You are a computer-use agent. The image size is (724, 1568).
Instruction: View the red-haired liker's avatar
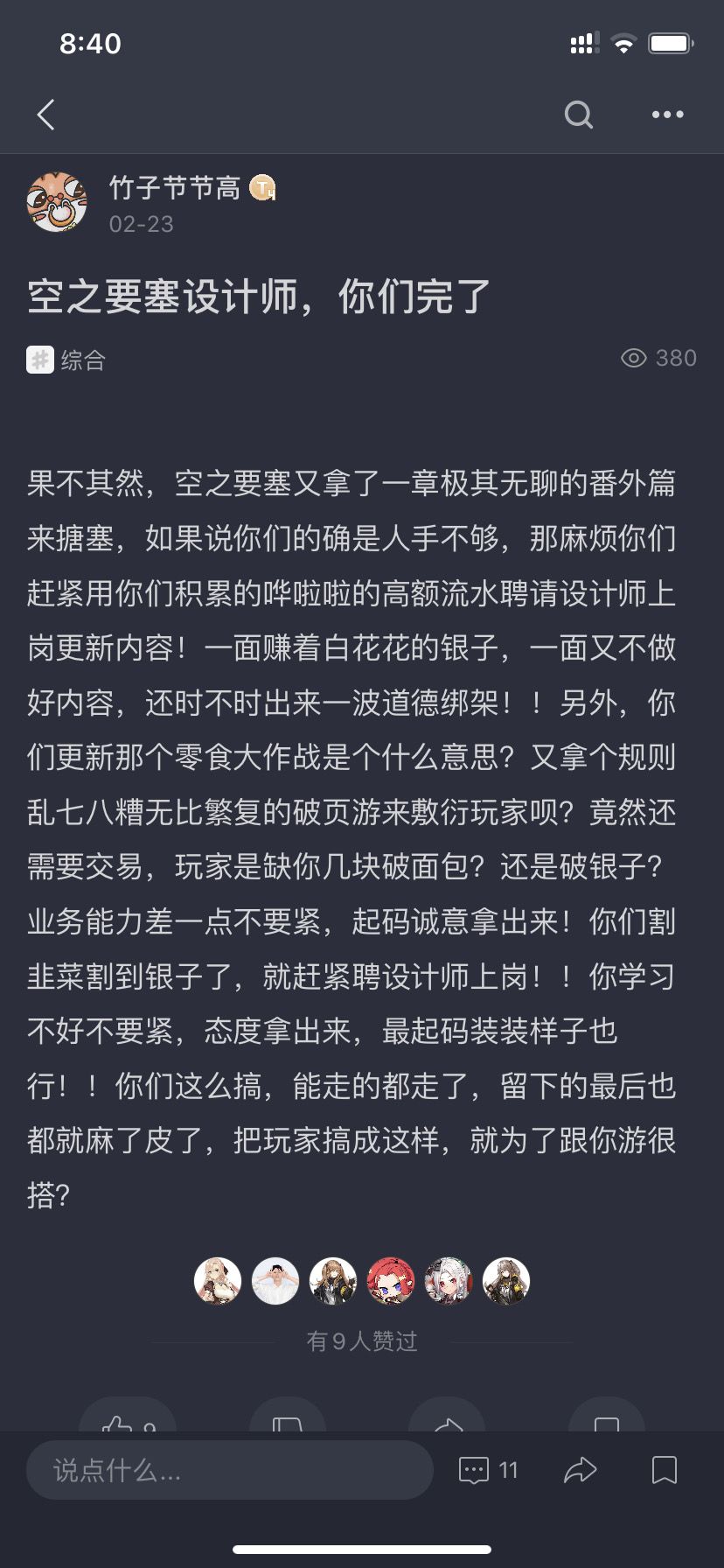[x=391, y=1282]
